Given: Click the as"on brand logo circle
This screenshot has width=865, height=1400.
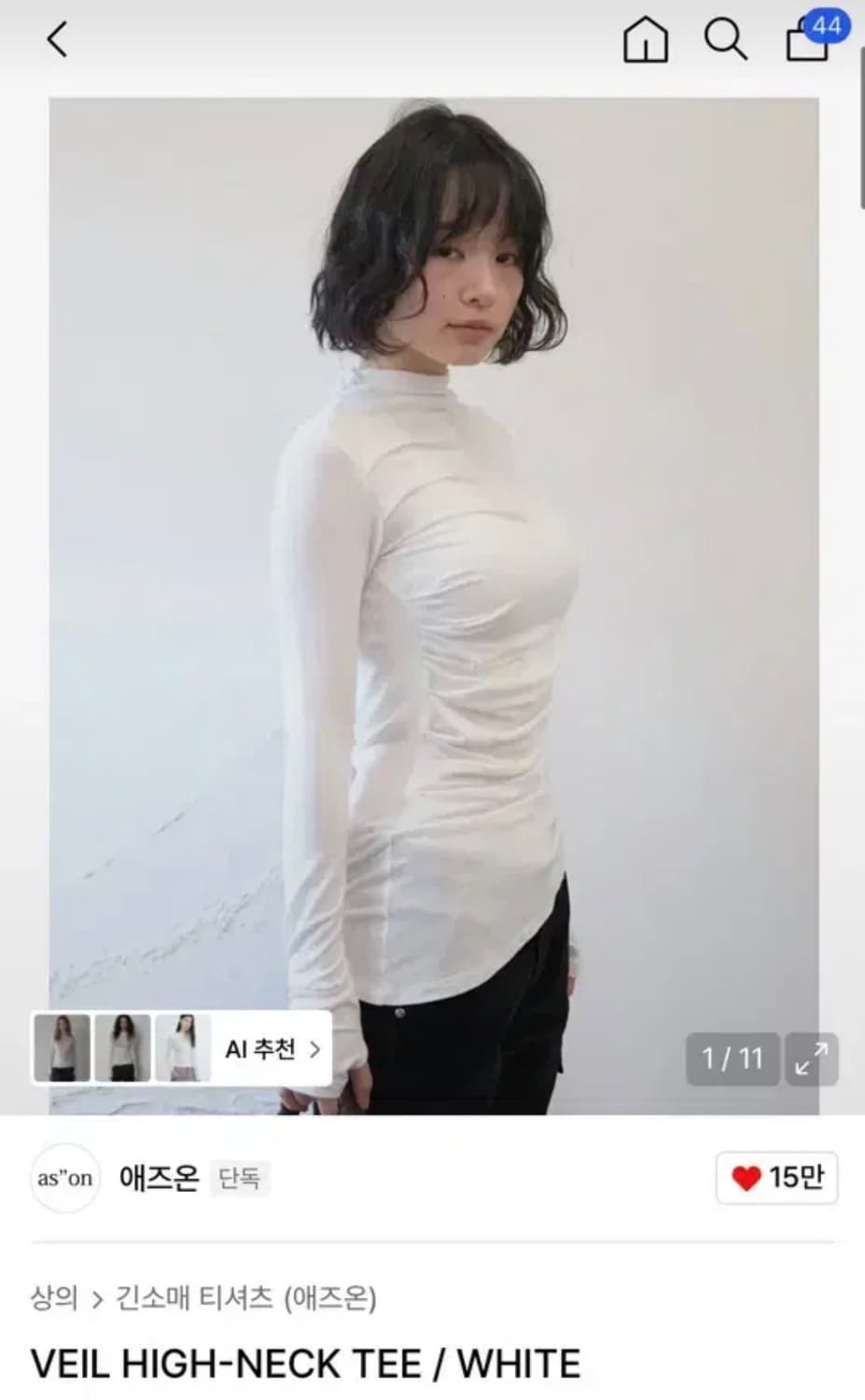Looking at the screenshot, I should tap(65, 1178).
